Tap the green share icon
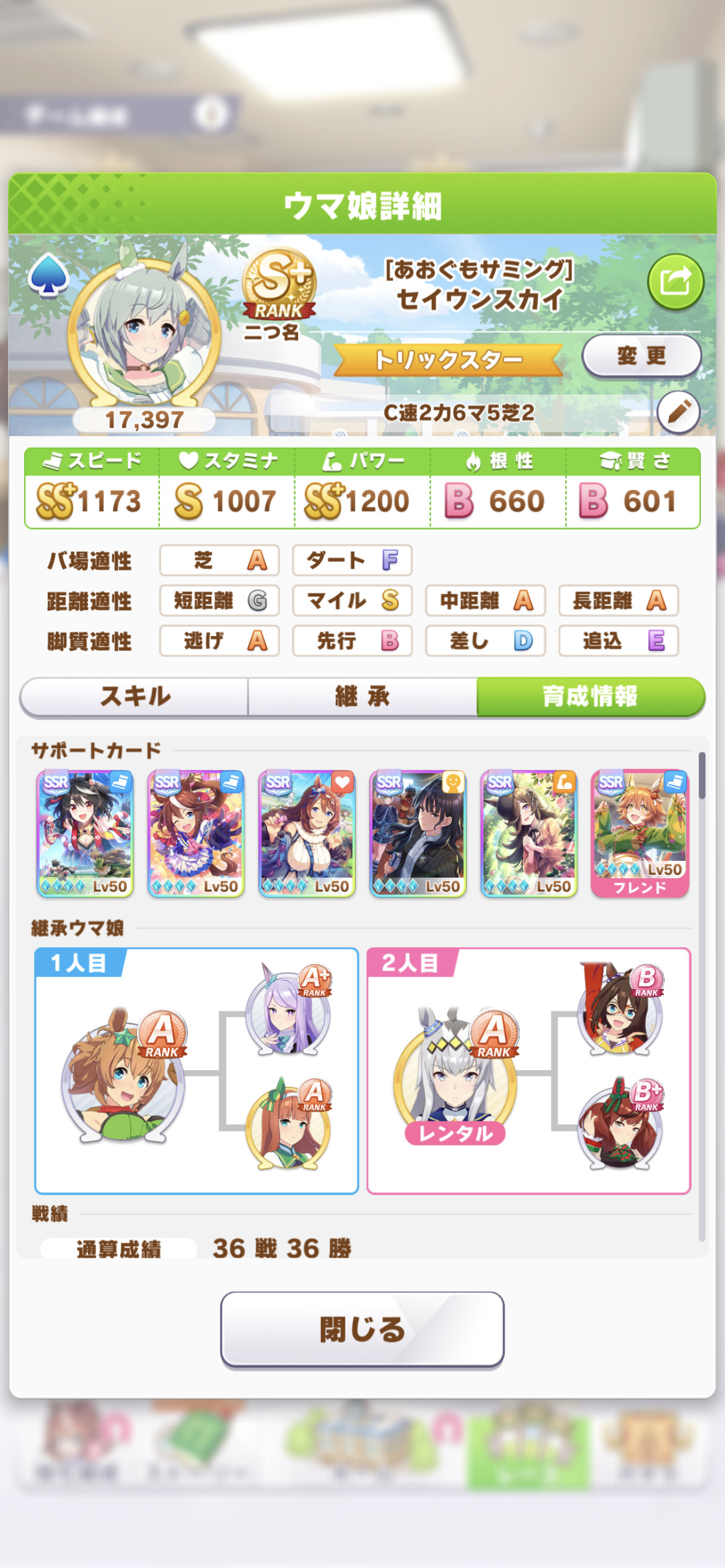Screen dimensions: 725x1568 coord(675,282)
